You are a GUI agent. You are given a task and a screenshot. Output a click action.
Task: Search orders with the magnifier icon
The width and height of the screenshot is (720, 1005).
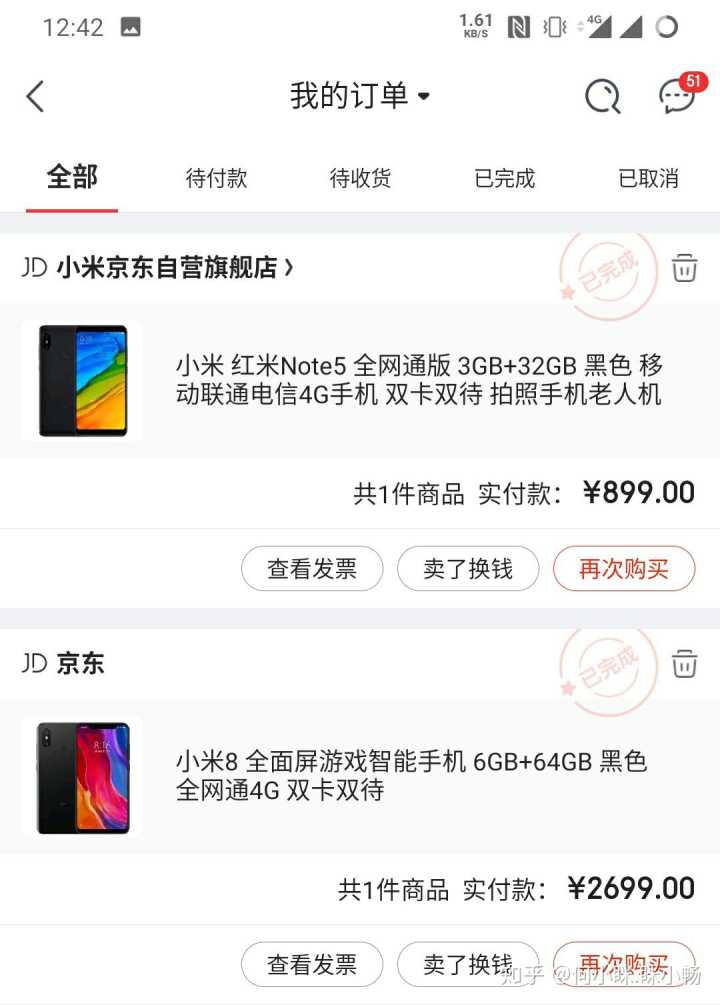pyautogui.click(x=602, y=97)
